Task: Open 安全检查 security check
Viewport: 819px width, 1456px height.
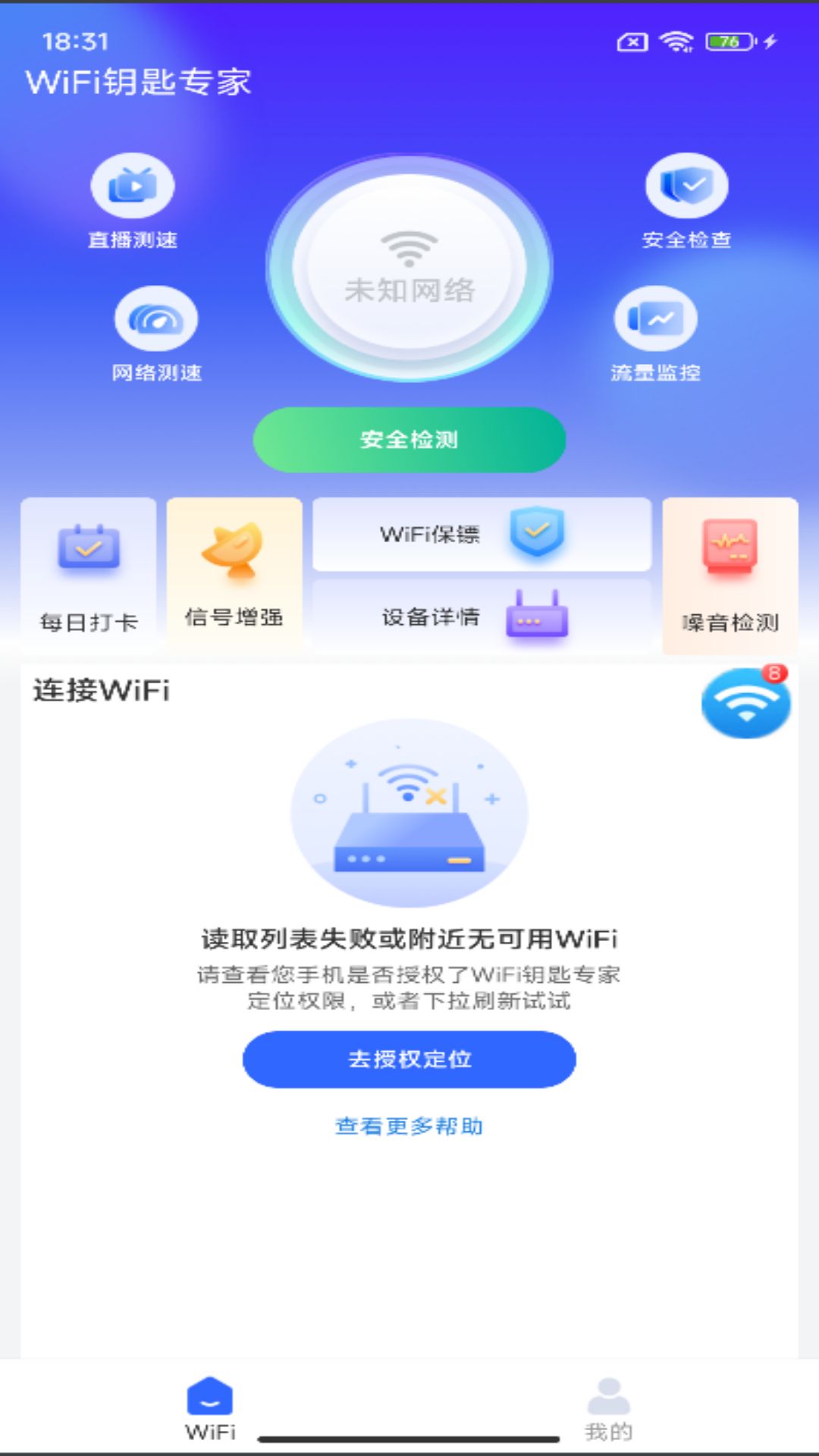Action: [686, 200]
